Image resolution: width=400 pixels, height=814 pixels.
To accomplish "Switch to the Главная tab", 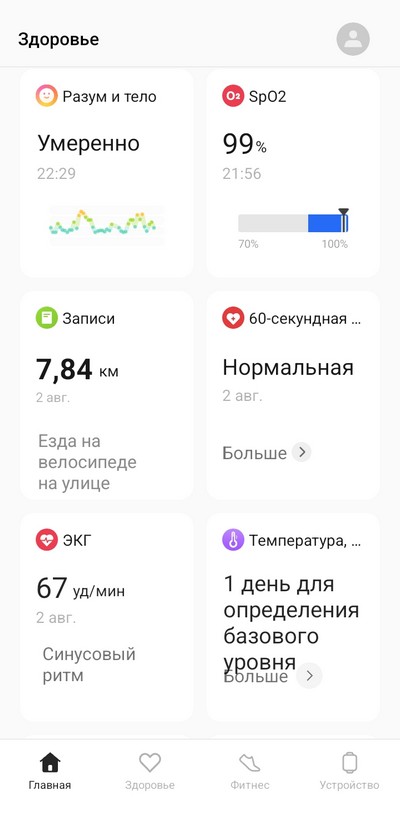I will coord(50,771).
